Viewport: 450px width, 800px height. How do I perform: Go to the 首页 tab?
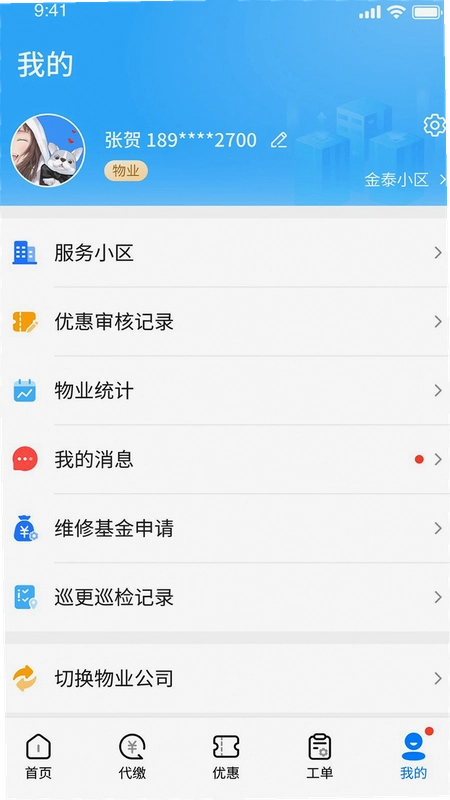coord(39,757)
